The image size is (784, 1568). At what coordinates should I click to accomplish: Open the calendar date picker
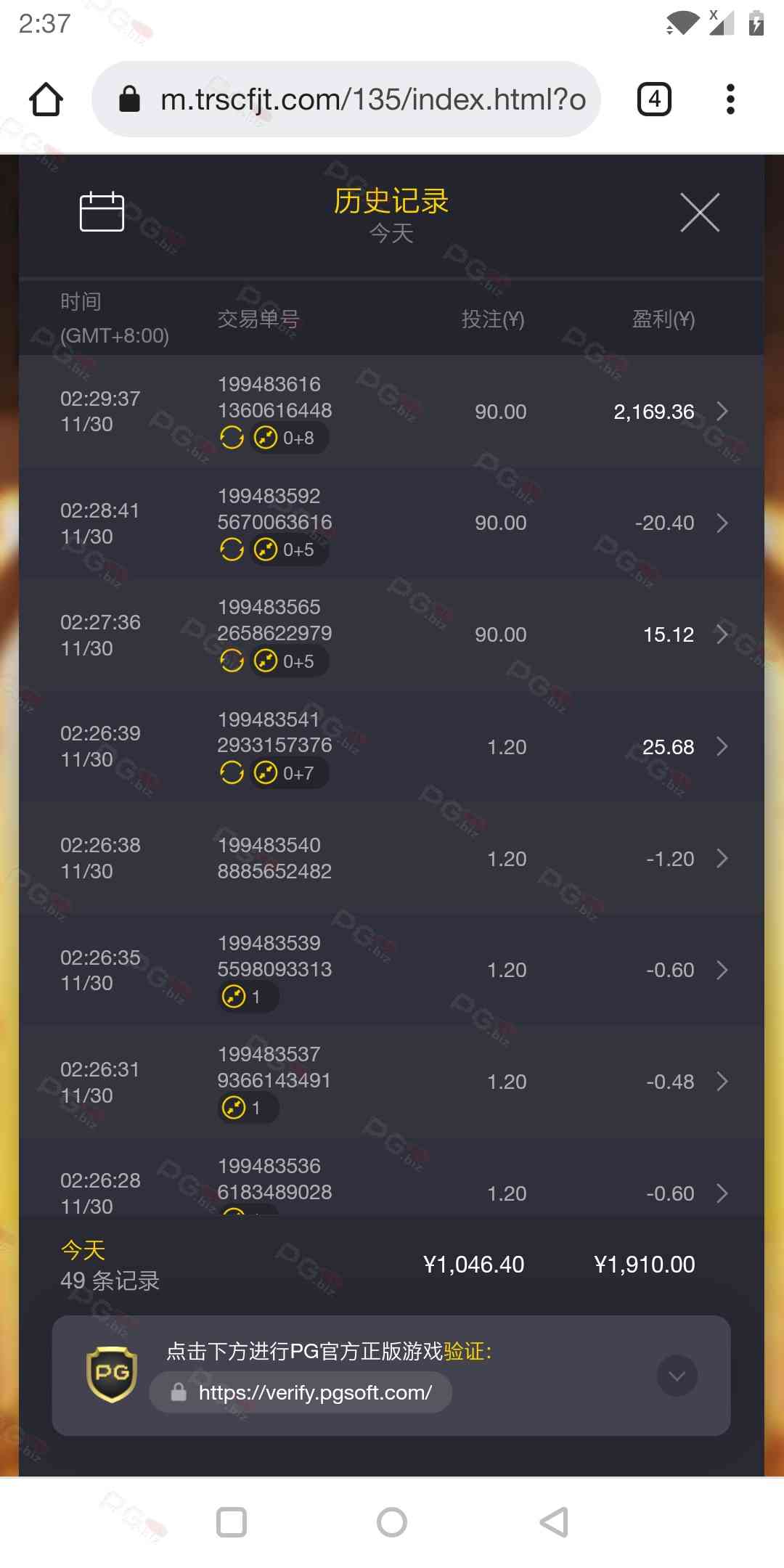pyautogui.click(x=102, y=212)
